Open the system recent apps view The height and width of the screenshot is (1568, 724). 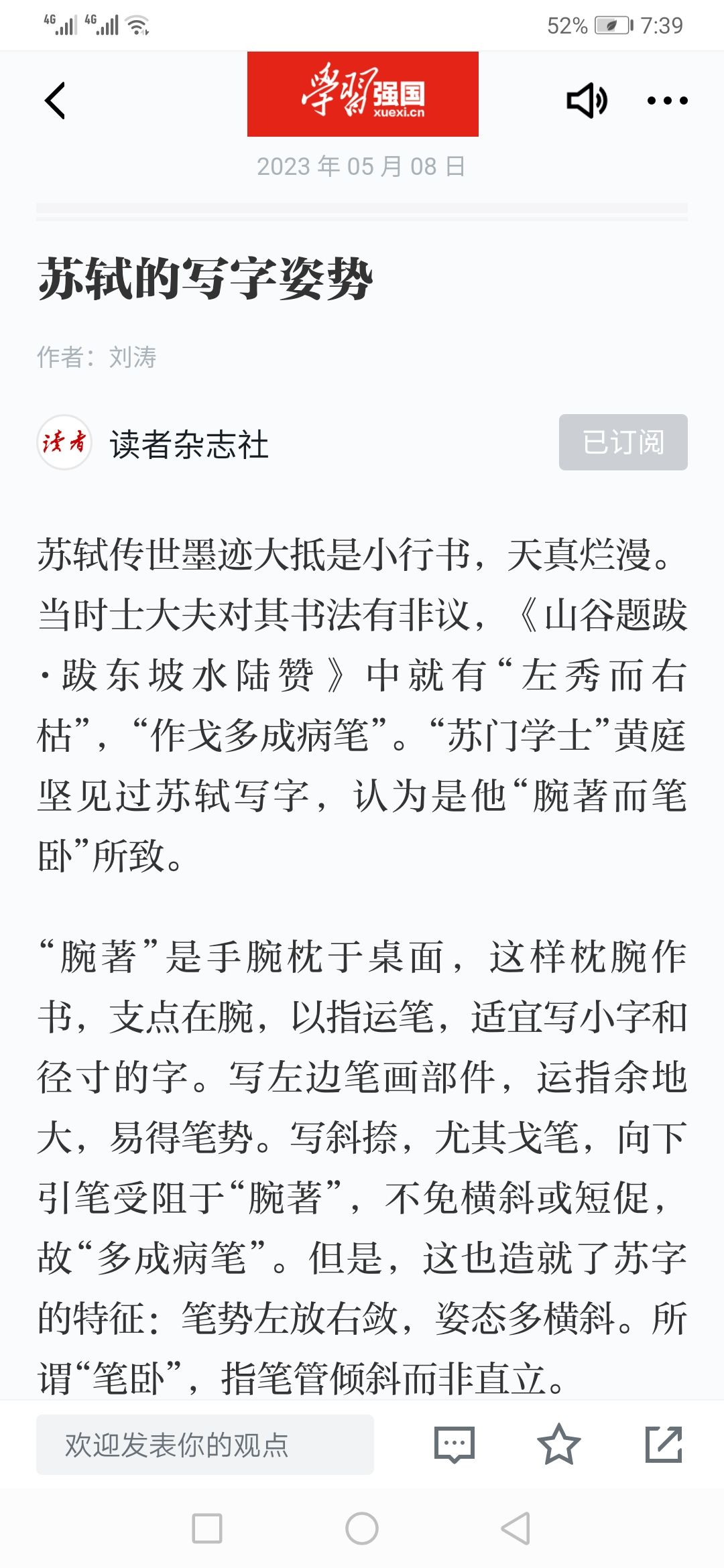point(207,1528)
